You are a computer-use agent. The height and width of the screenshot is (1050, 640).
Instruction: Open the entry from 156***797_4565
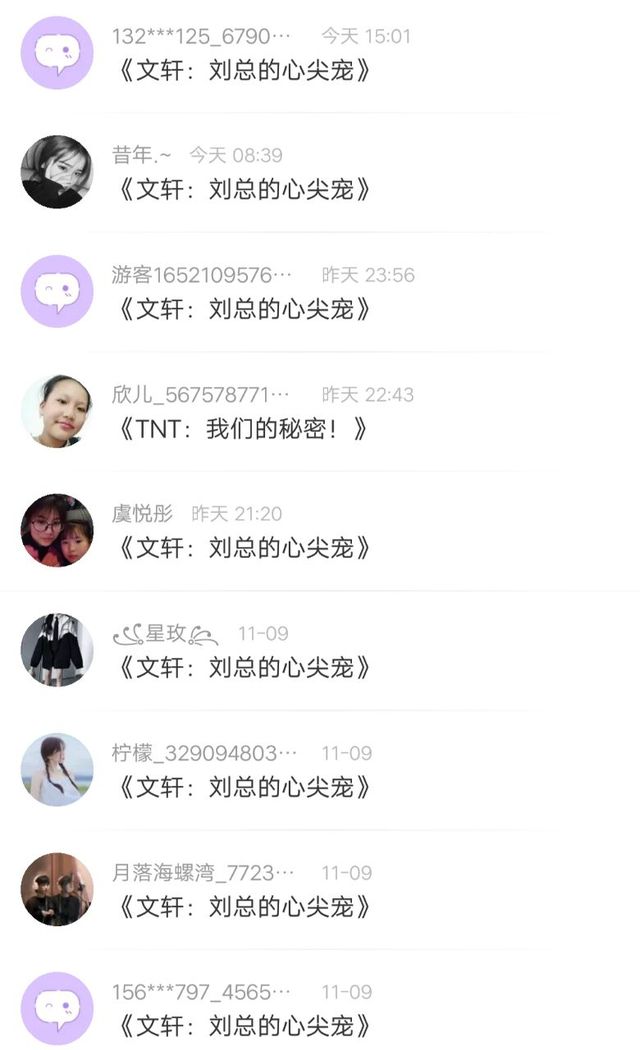coord(244,1026)
